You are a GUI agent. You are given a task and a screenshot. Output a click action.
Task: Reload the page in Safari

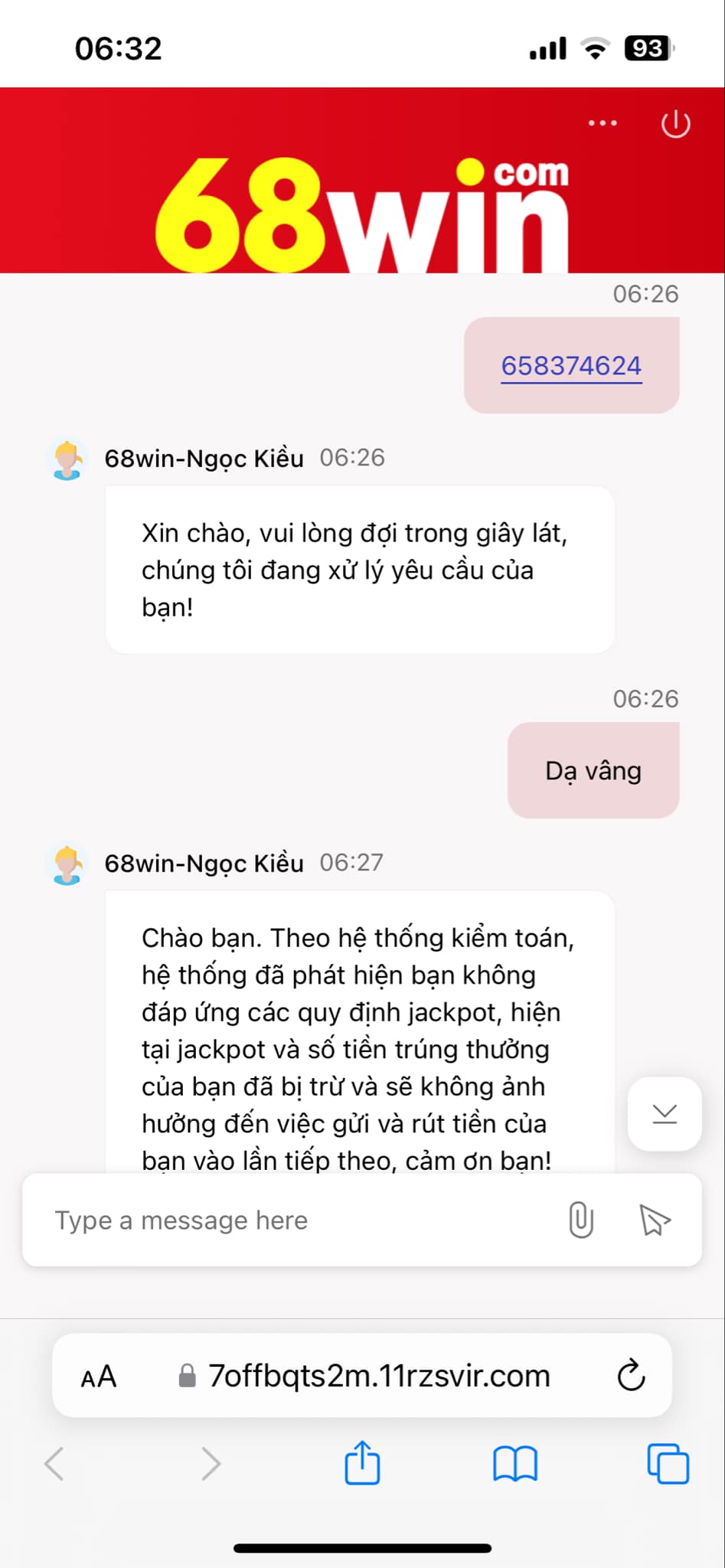[631, 1376]
